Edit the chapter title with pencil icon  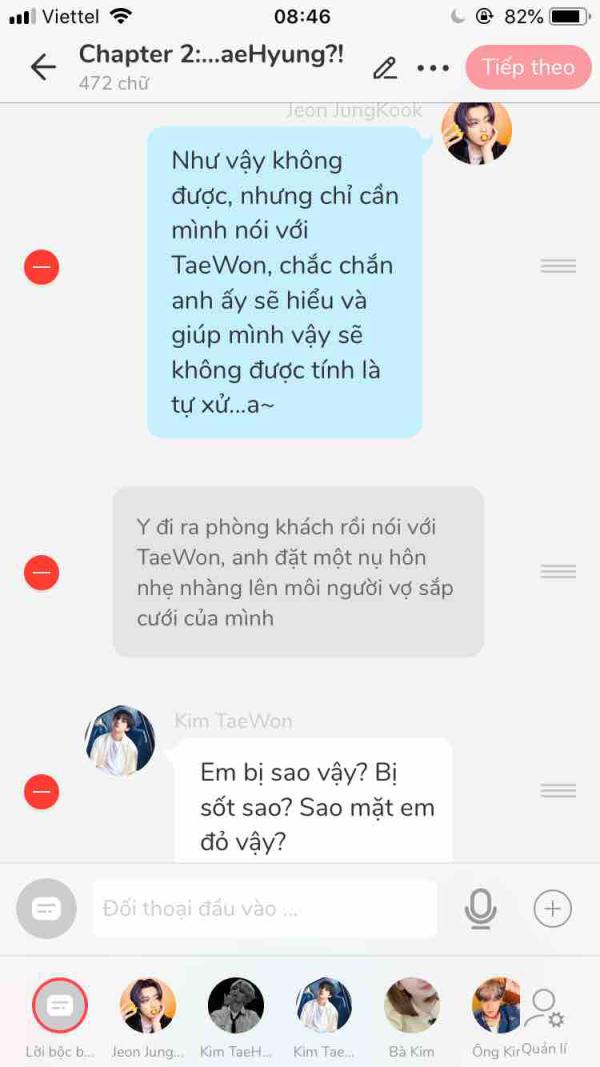pyautogui.click(x=385, y=67)
